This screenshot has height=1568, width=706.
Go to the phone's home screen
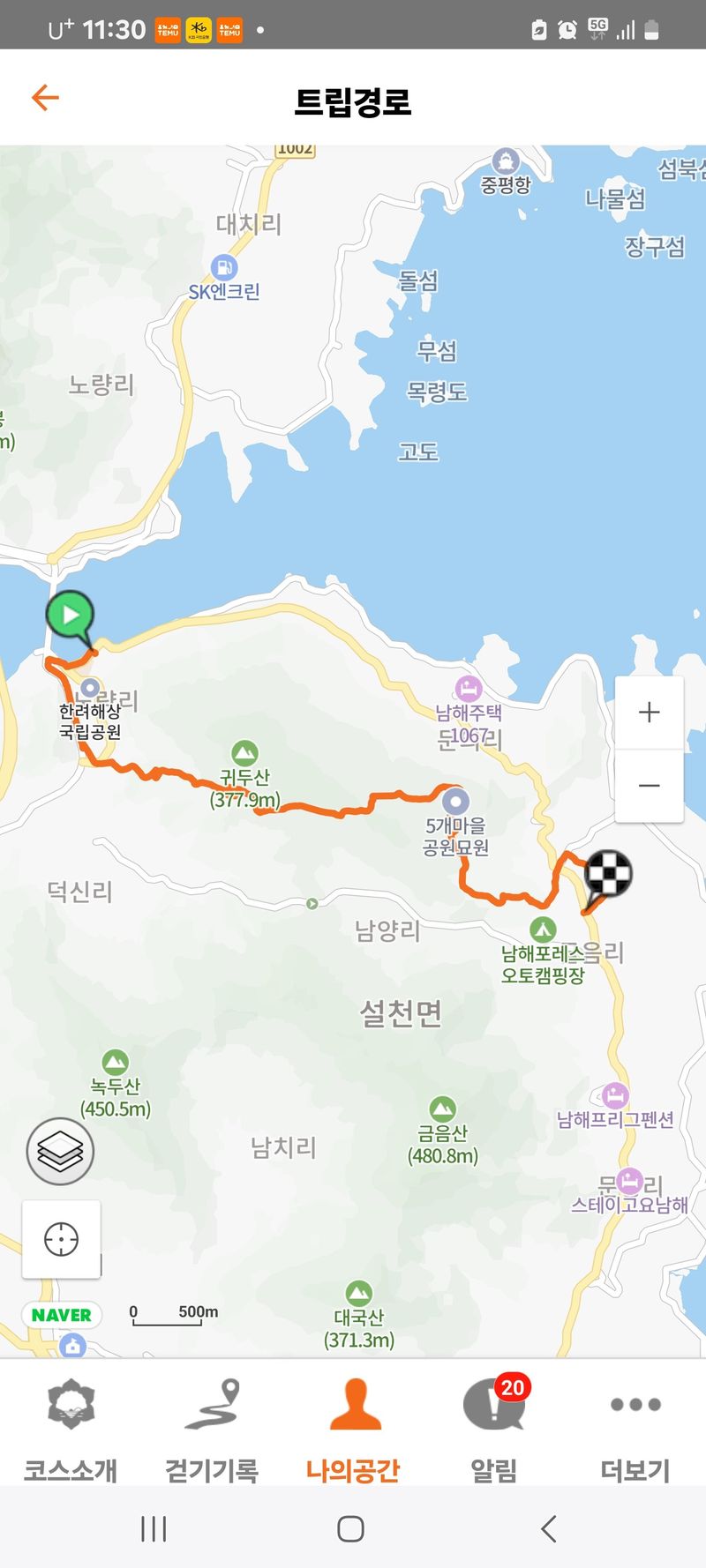click(350, 1528)
